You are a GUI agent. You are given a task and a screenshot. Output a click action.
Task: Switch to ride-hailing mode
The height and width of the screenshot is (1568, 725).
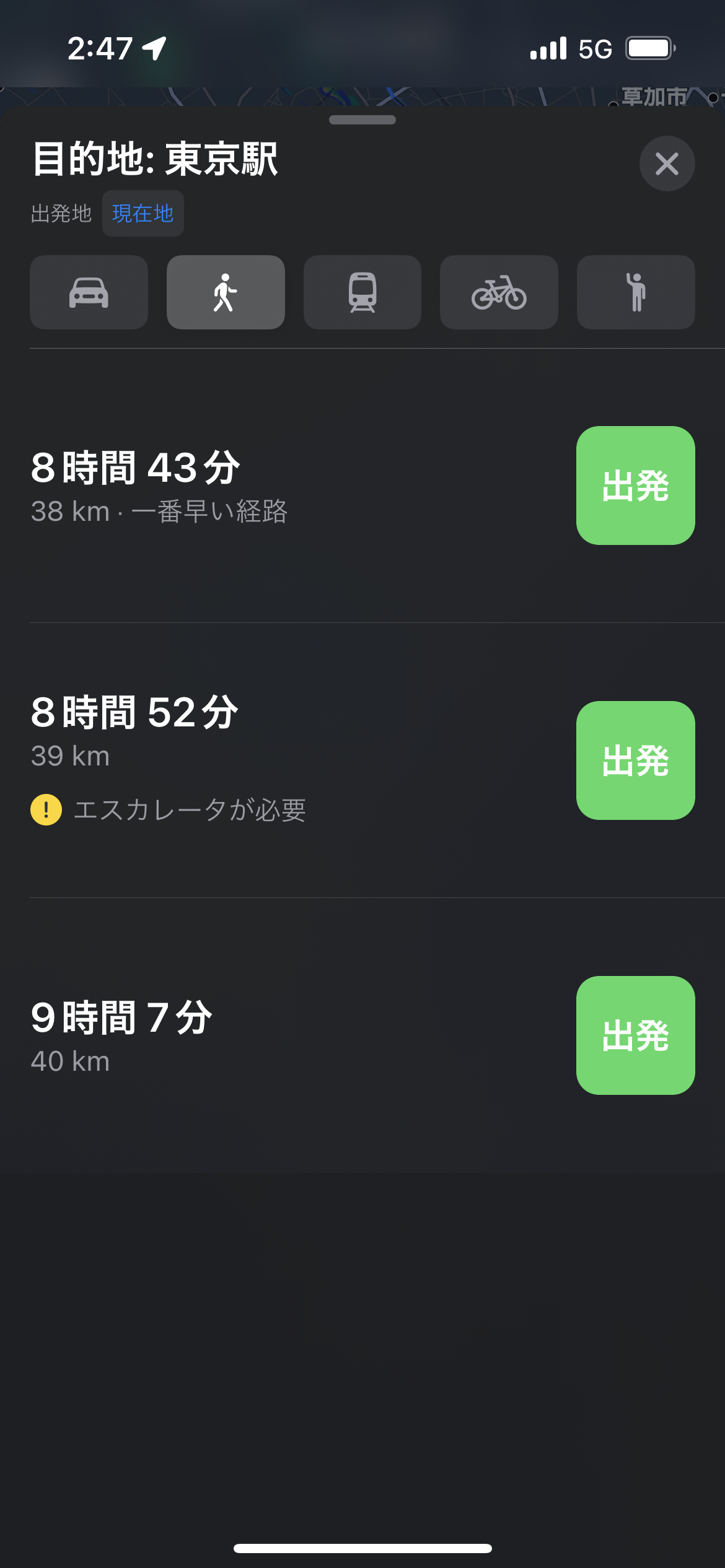(636, 292)
